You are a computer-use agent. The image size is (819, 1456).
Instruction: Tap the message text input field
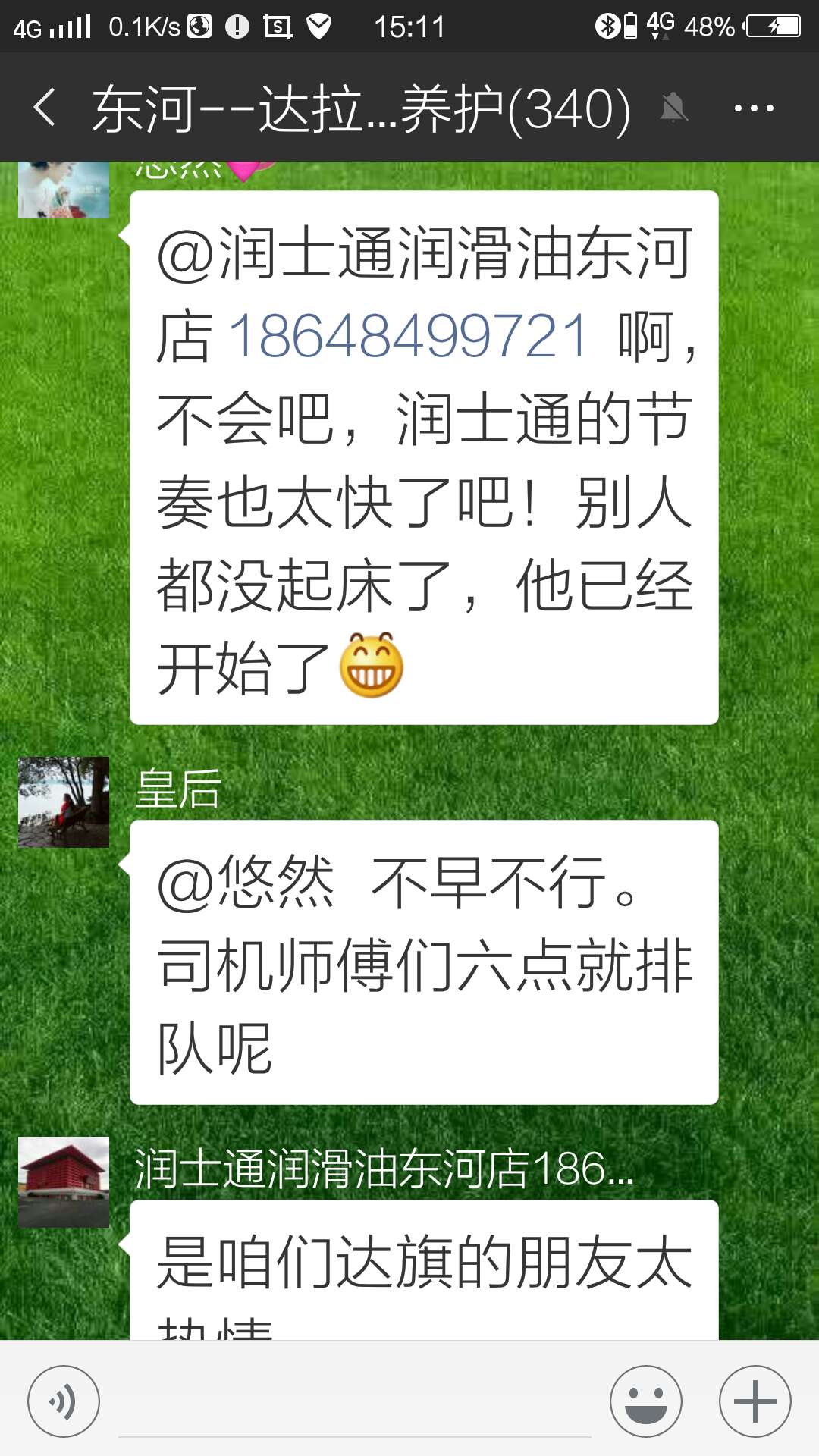(x=354, y=1403)
